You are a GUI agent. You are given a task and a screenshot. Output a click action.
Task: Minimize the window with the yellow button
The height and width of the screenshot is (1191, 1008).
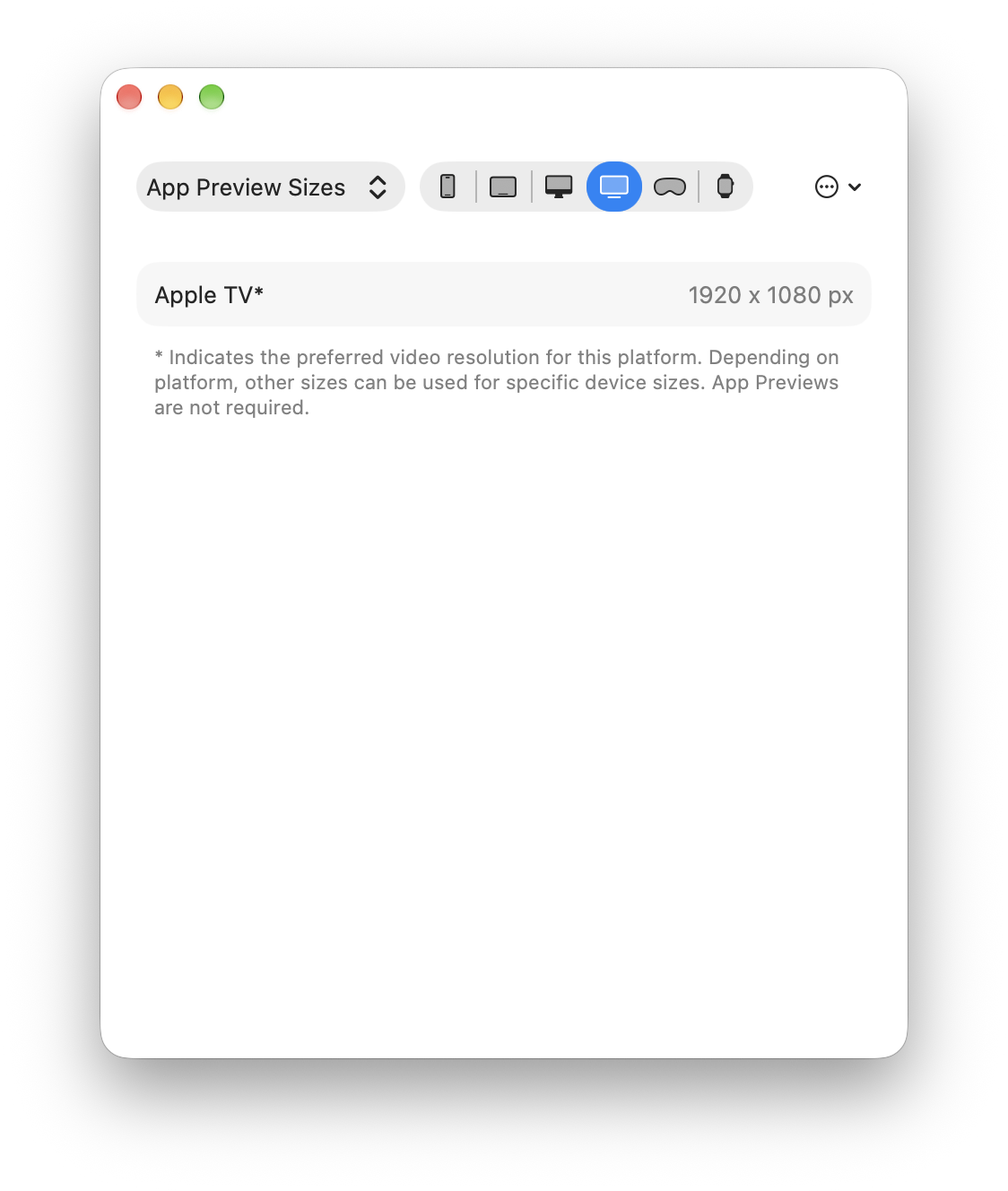point(170,97)
